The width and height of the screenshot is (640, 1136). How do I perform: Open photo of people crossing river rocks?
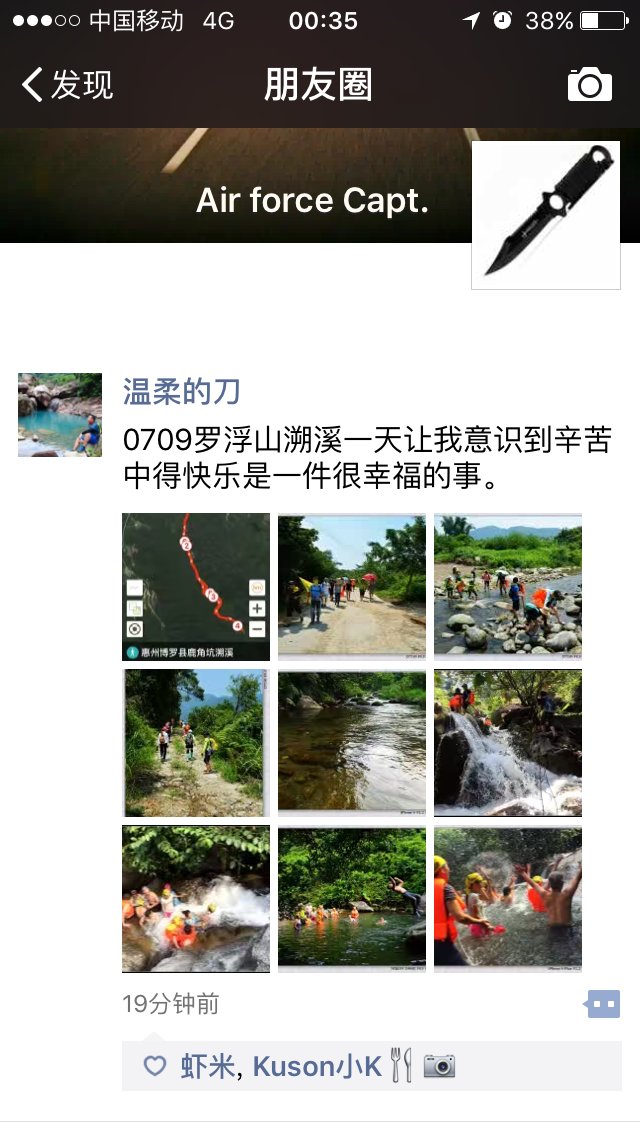[x=508, y=587]
